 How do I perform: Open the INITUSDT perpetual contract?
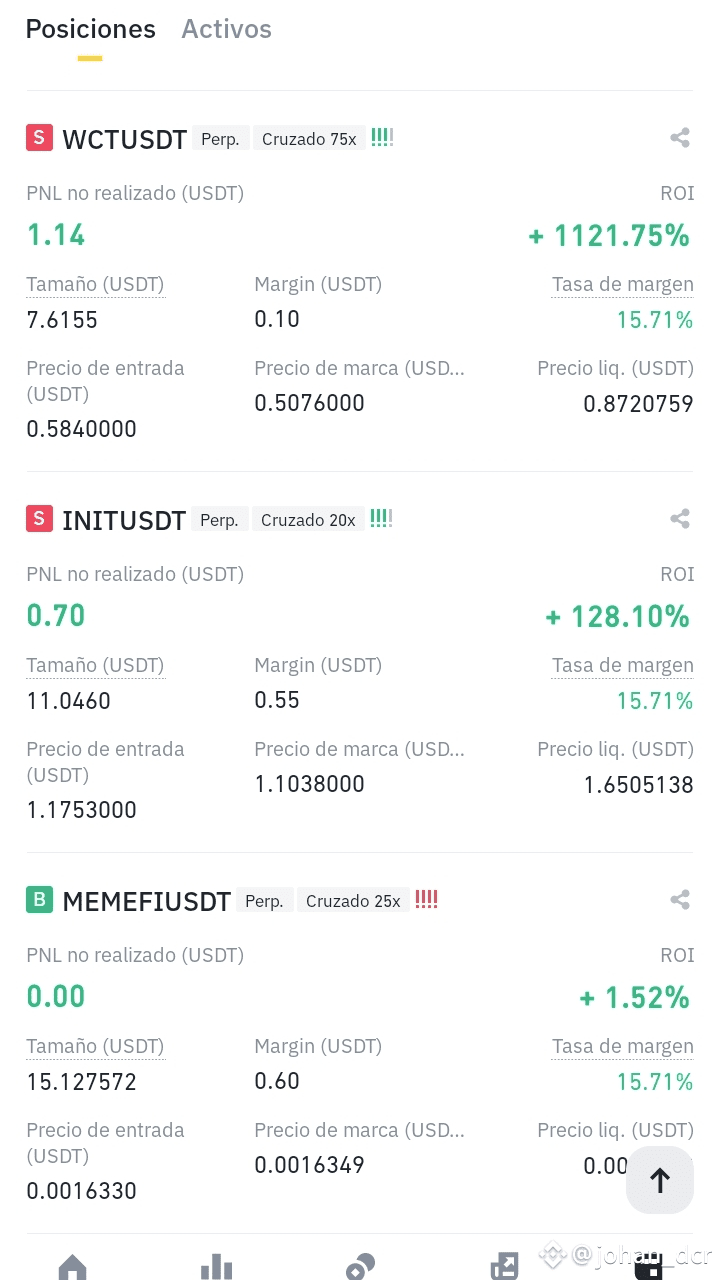point(124,520)
